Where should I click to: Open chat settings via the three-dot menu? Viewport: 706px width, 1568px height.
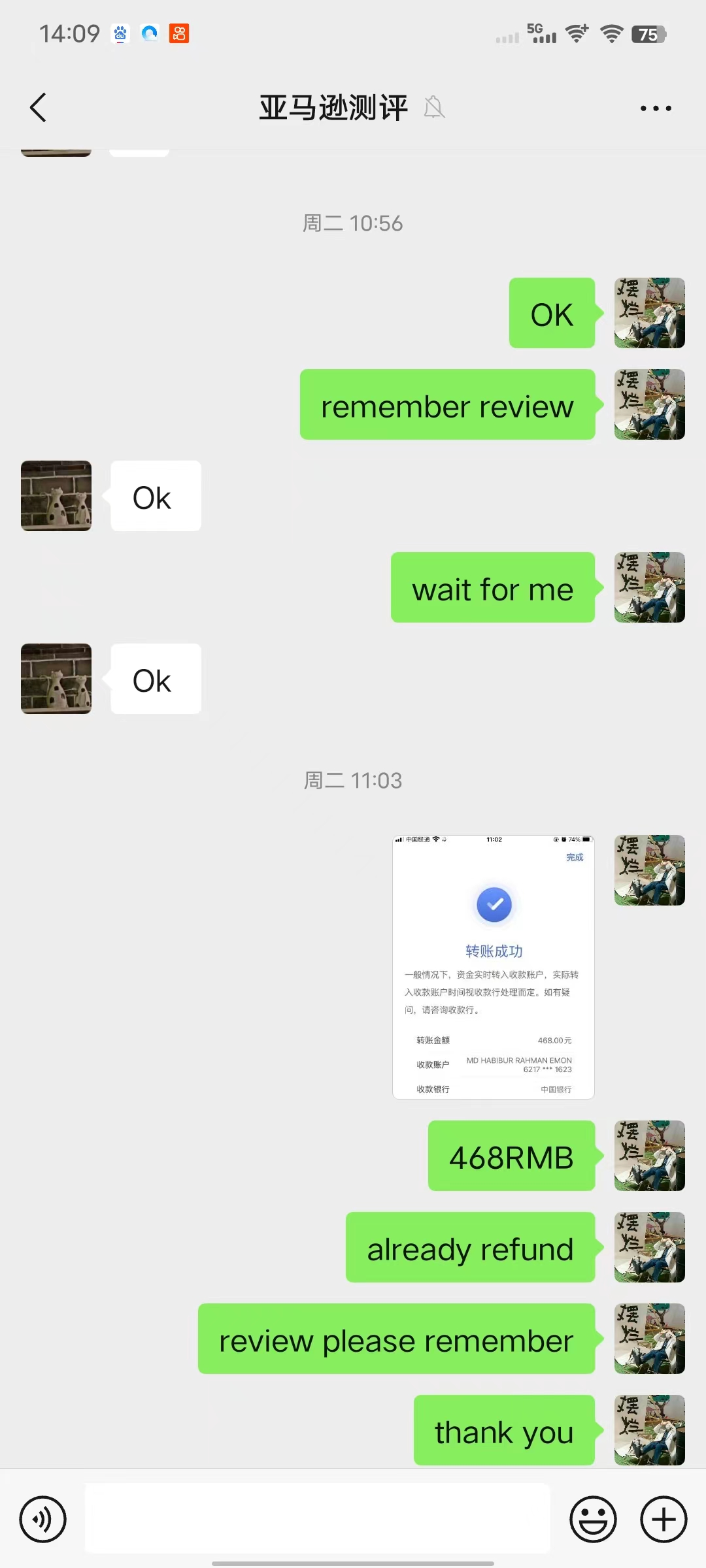[x=655, y=107]
